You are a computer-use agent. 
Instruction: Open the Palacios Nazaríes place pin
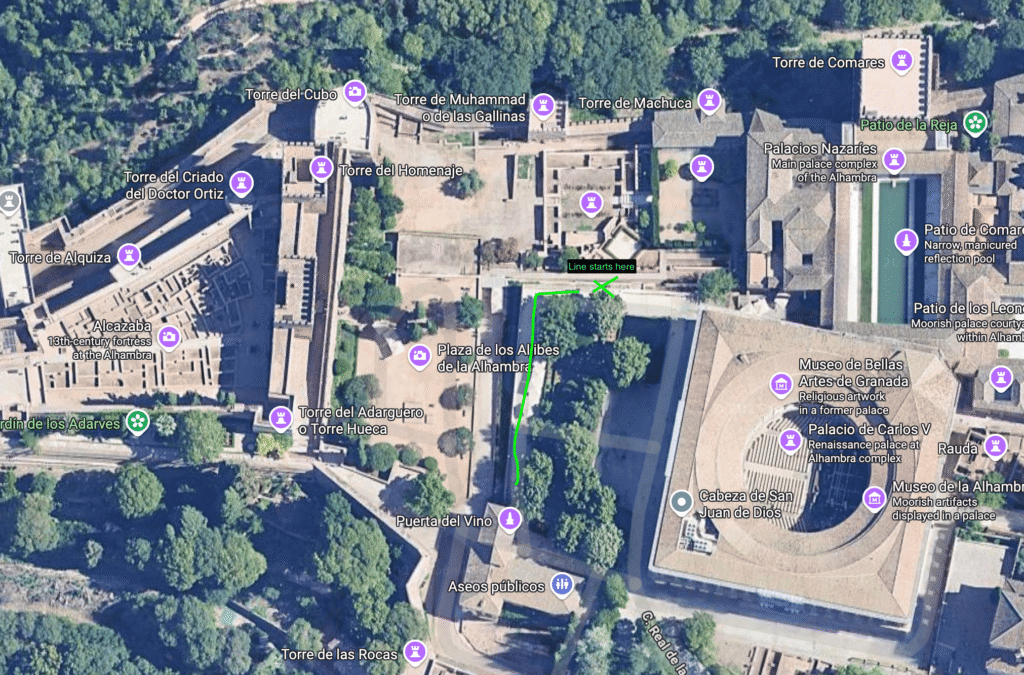coord(894,159)
